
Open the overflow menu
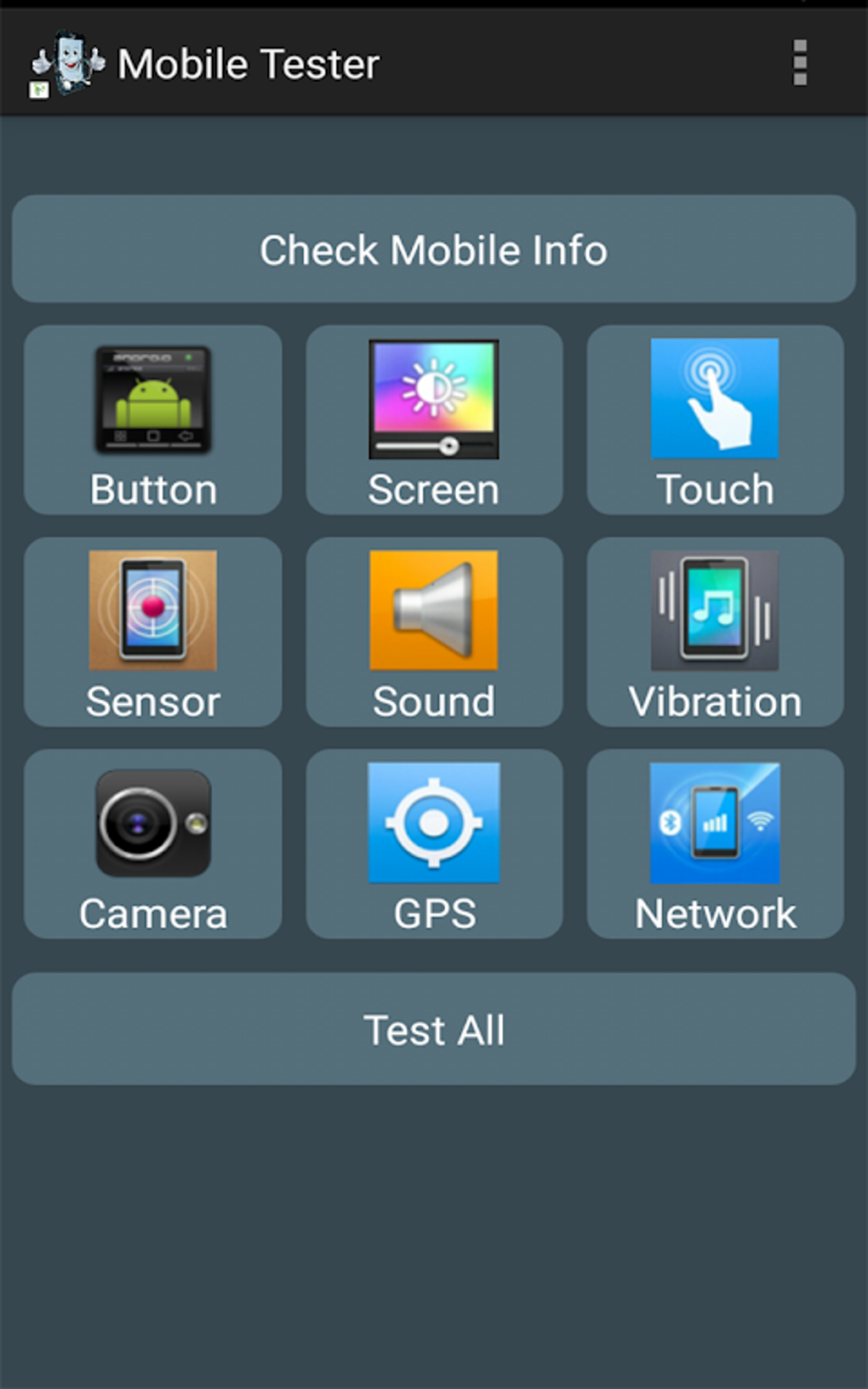(799, 63)
